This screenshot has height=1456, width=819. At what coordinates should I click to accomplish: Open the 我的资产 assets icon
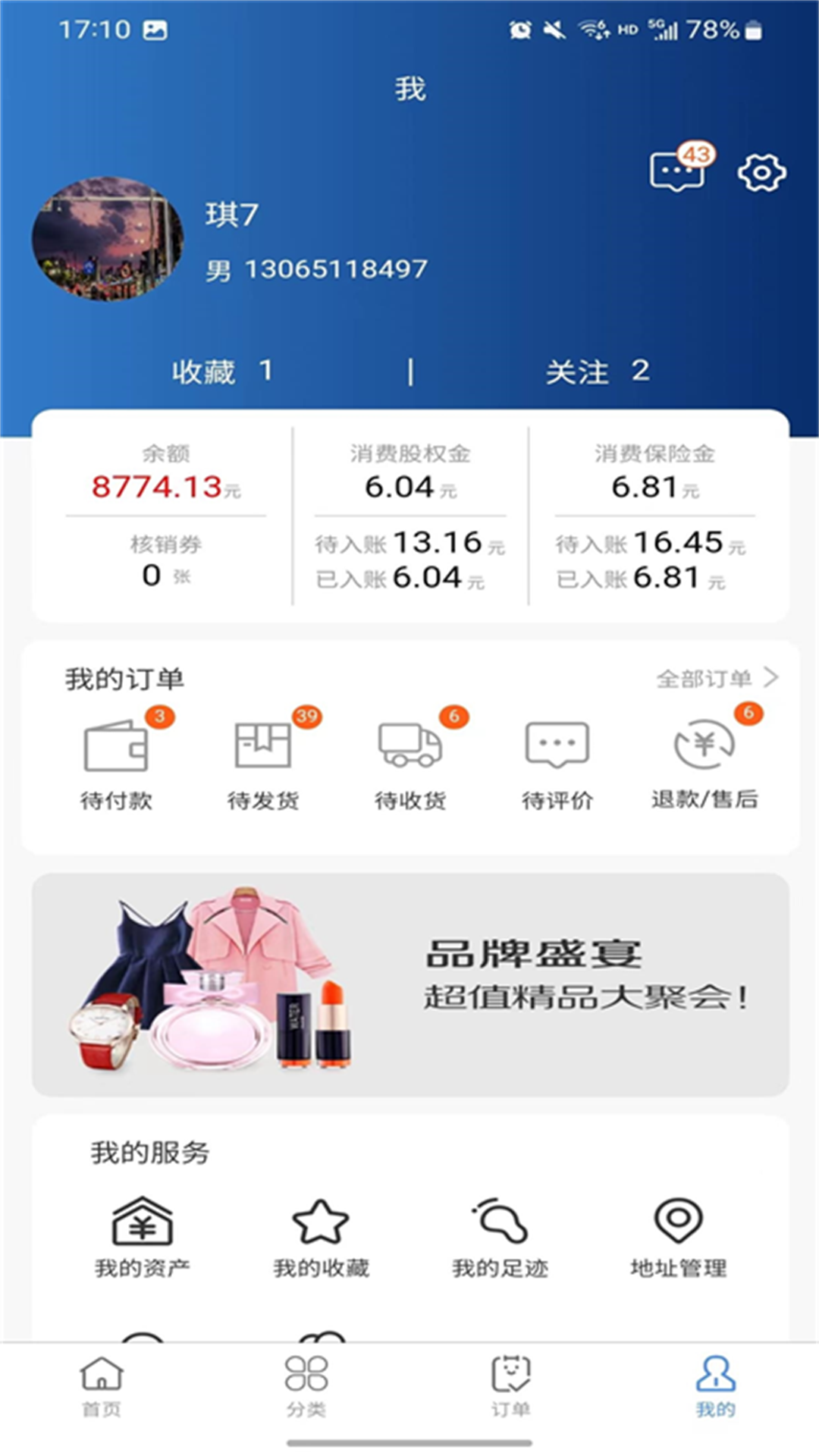144,1225
